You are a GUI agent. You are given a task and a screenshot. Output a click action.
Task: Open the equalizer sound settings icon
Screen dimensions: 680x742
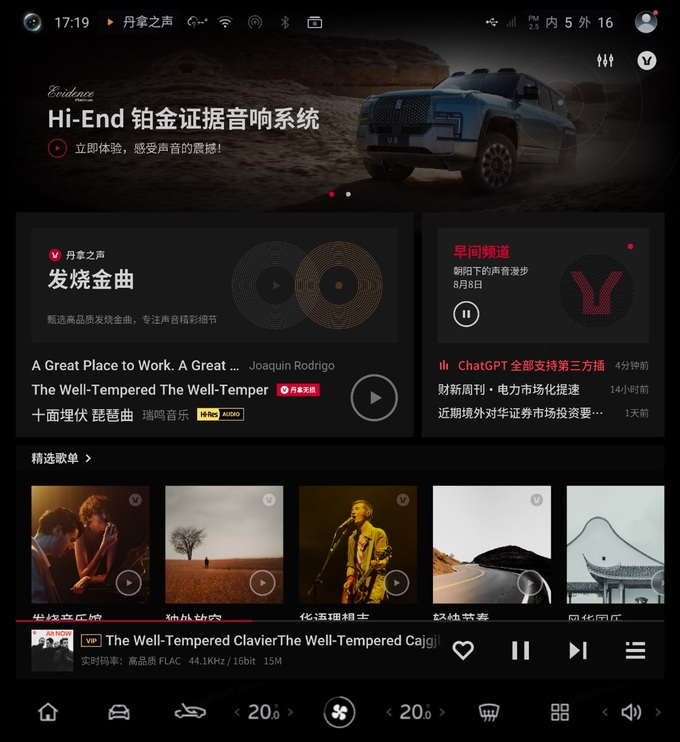click(605, 61)
